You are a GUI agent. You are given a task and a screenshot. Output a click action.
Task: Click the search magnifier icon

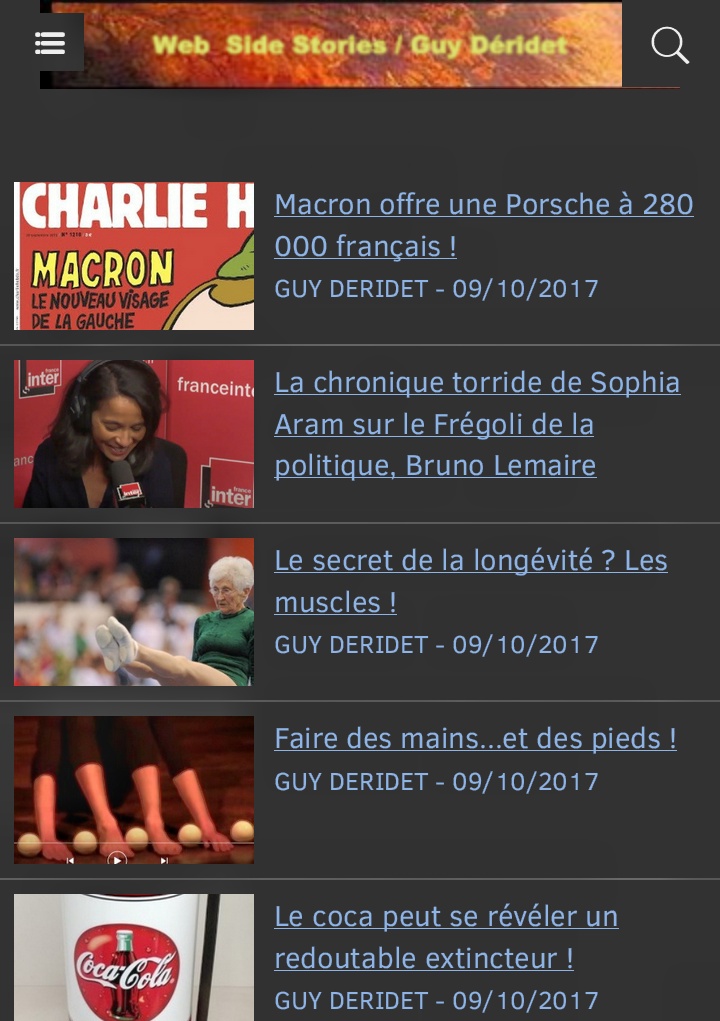(671, 44)
